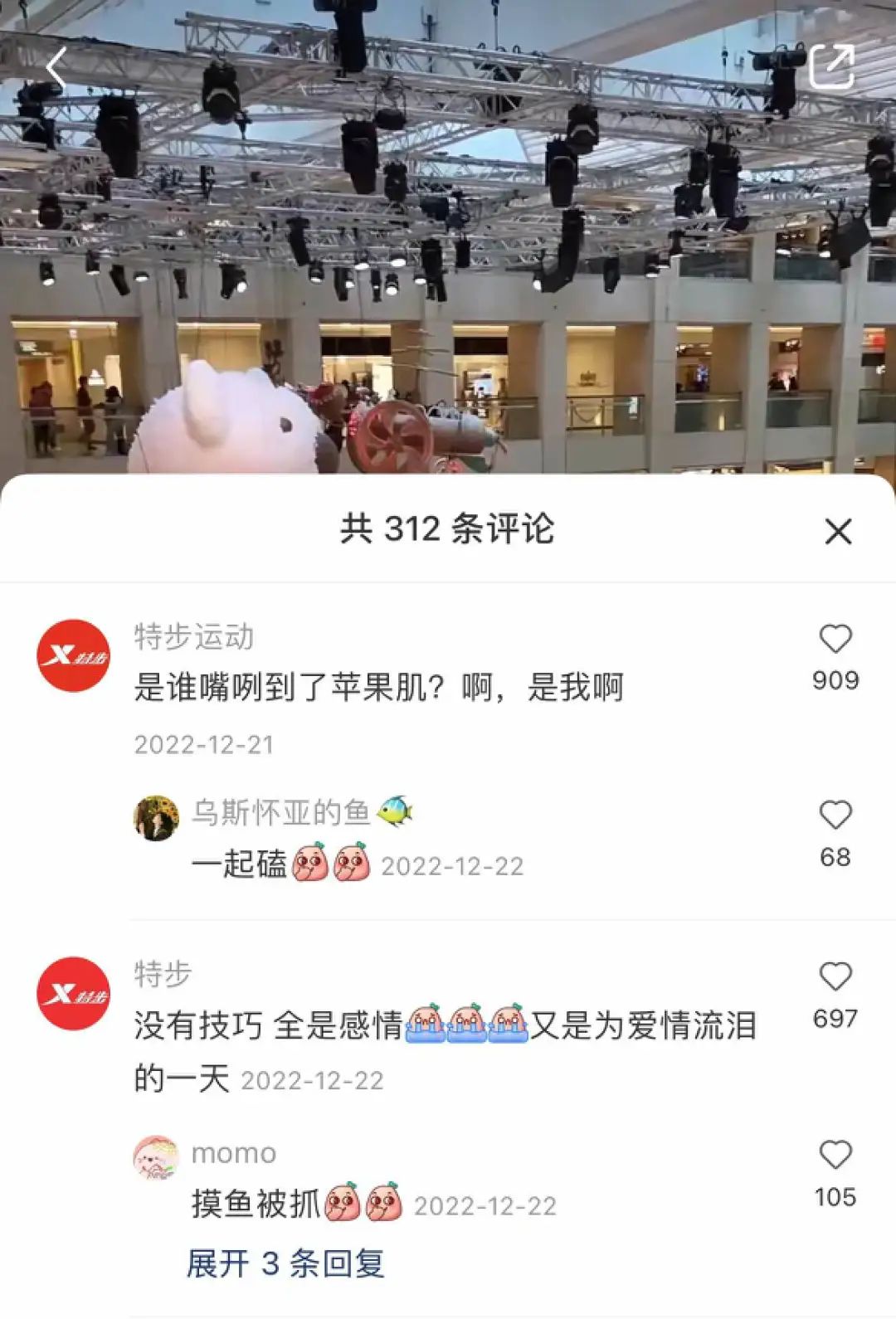The width and height of the screenshot is (896, 1319).
Task: Like 特步运动's comment with 909 likes
Action: tap(835, 640)
